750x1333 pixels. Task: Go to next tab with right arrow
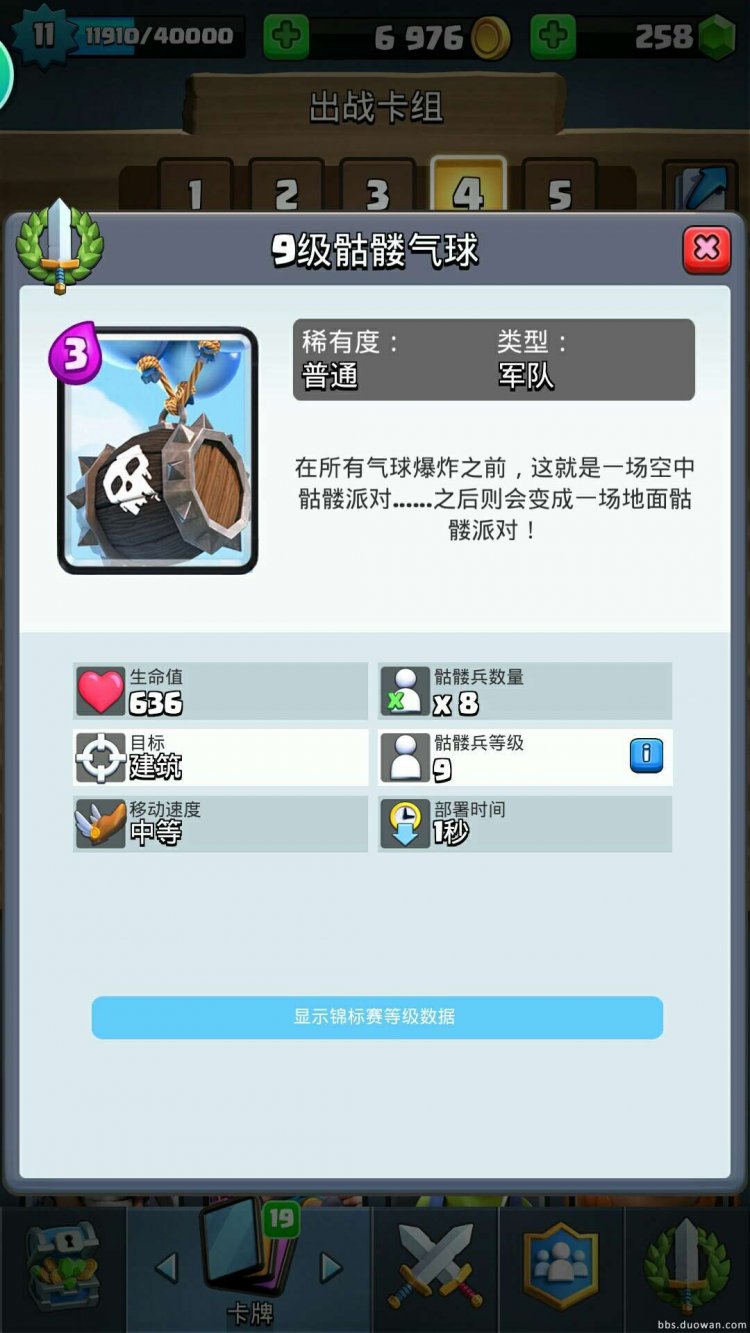pyautogui.click(x=331, y=1268)
